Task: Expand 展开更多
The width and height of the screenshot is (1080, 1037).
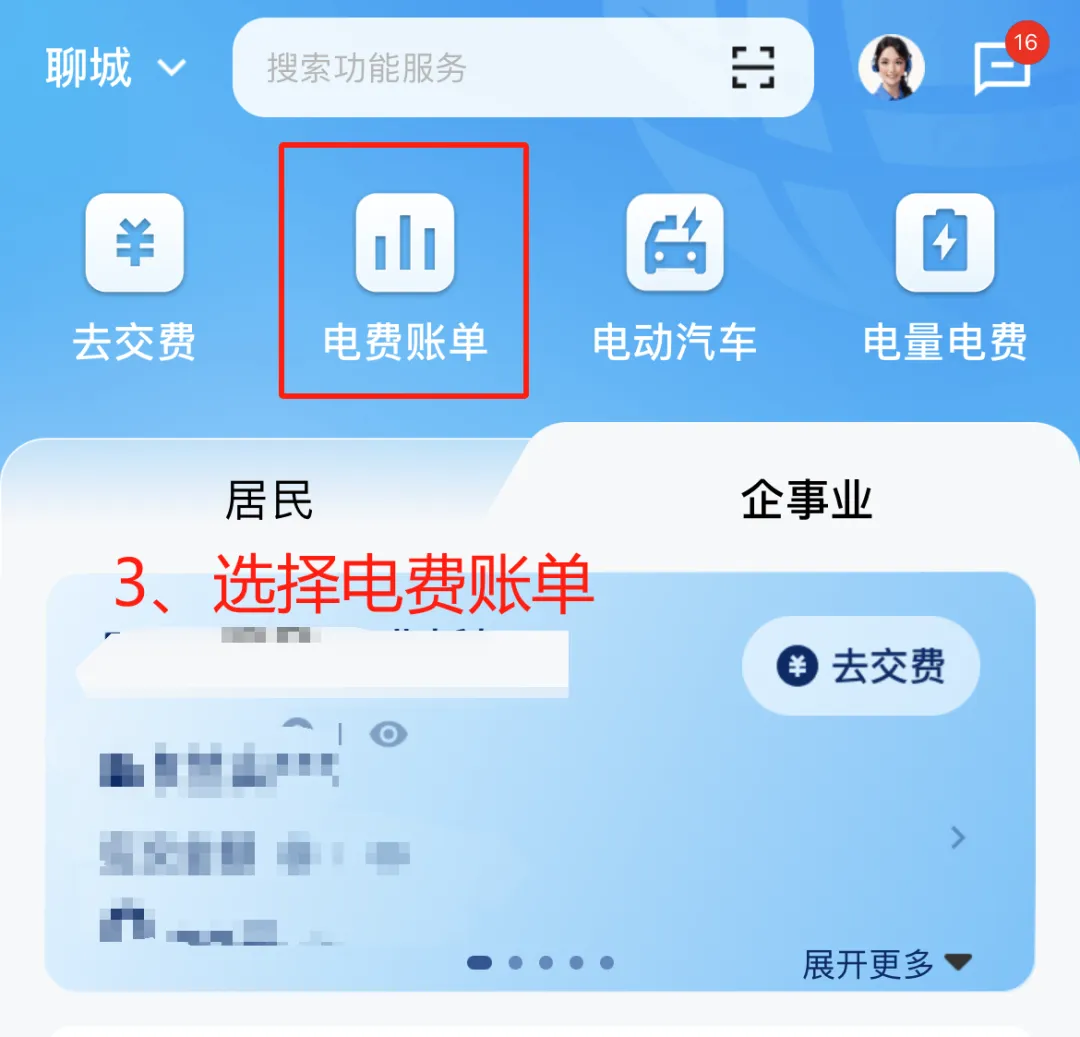Action: 886,963
